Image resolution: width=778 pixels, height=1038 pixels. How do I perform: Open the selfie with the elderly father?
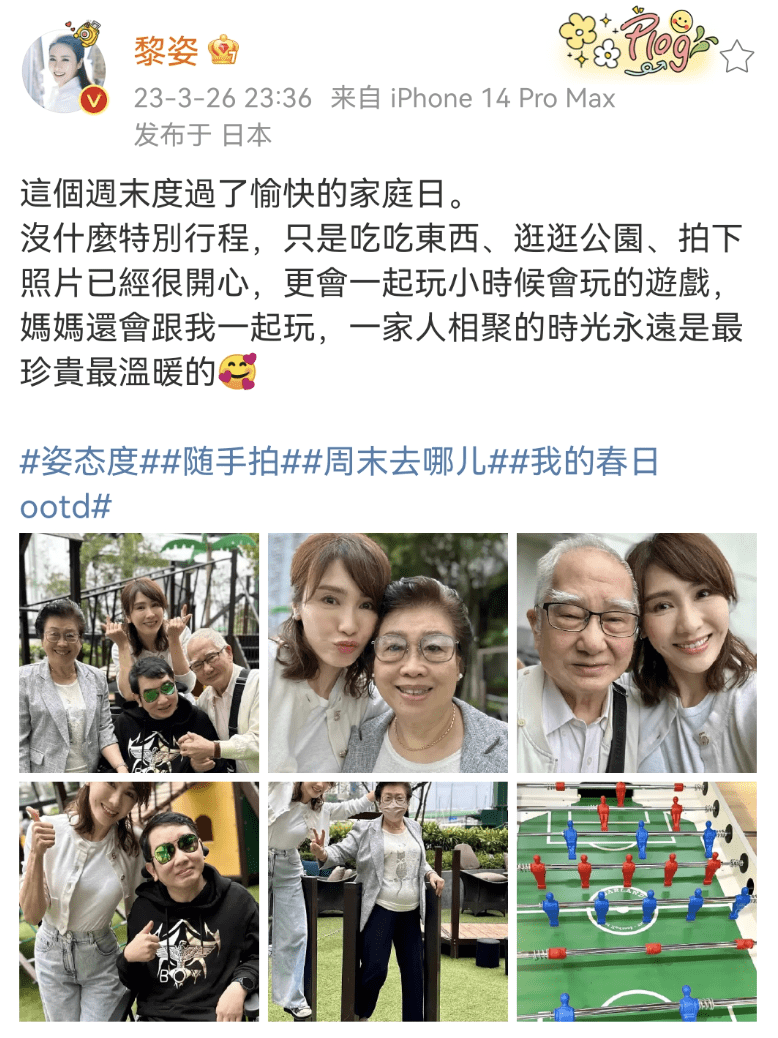[x=637, y=653]
